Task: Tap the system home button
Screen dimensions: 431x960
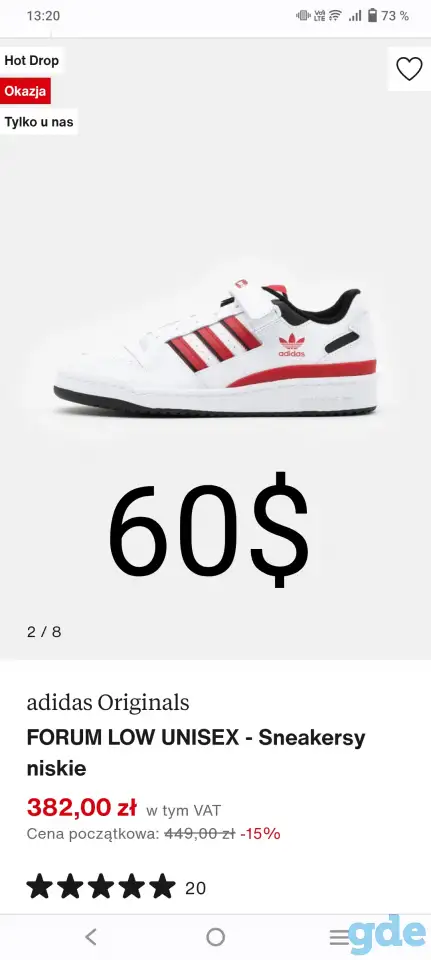Action: click(216, 937)
